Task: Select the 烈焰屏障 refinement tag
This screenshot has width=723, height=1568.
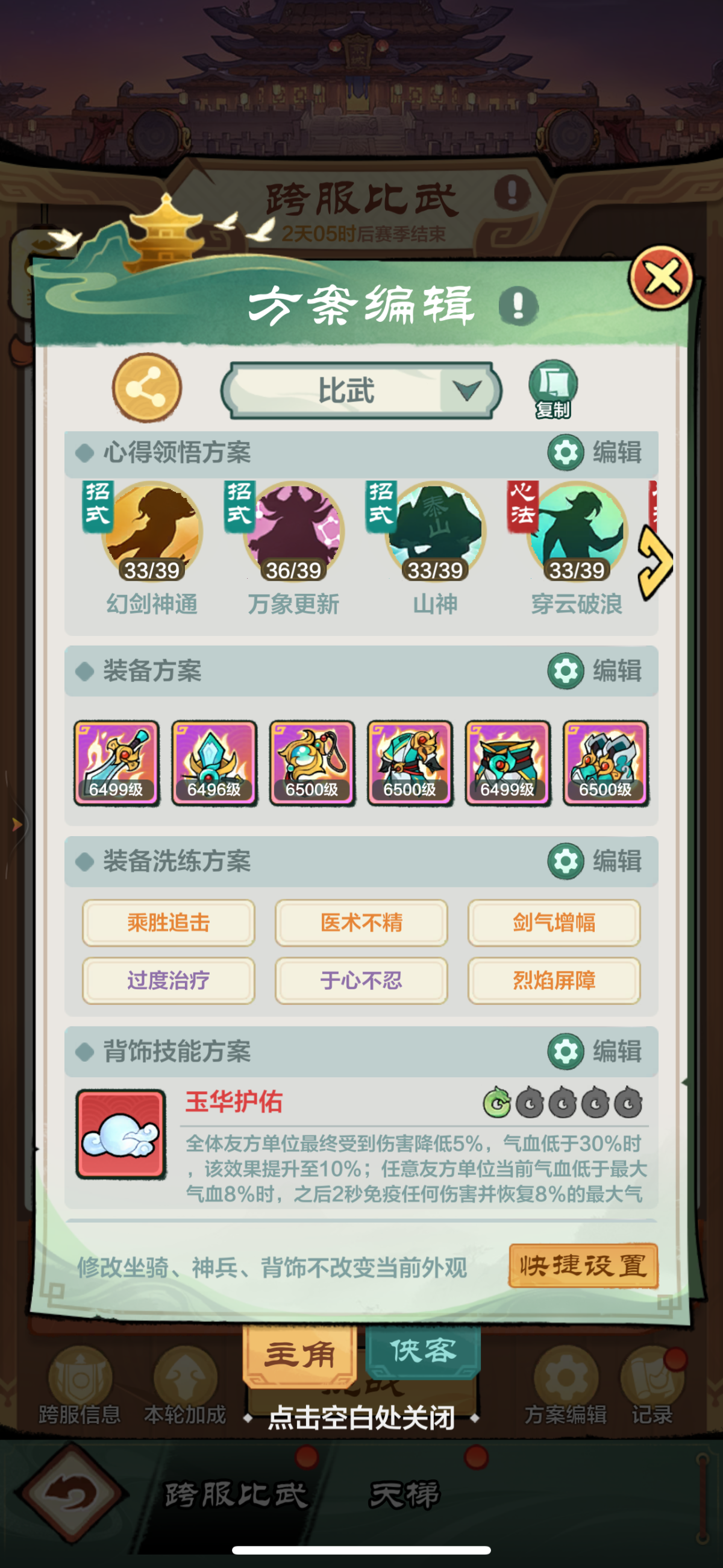Action: point(554,980)
